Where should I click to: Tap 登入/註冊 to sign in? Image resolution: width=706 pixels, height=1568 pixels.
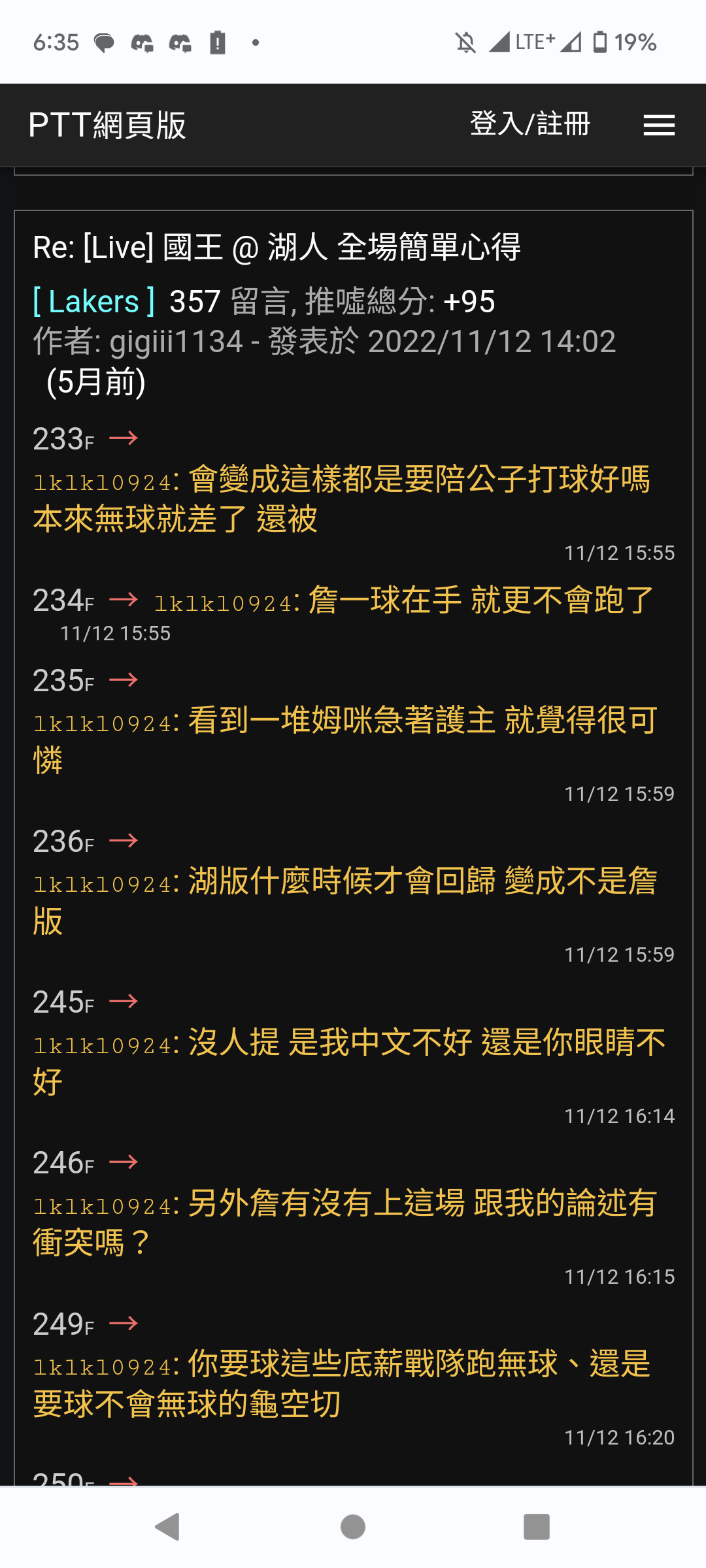[529, 124]
